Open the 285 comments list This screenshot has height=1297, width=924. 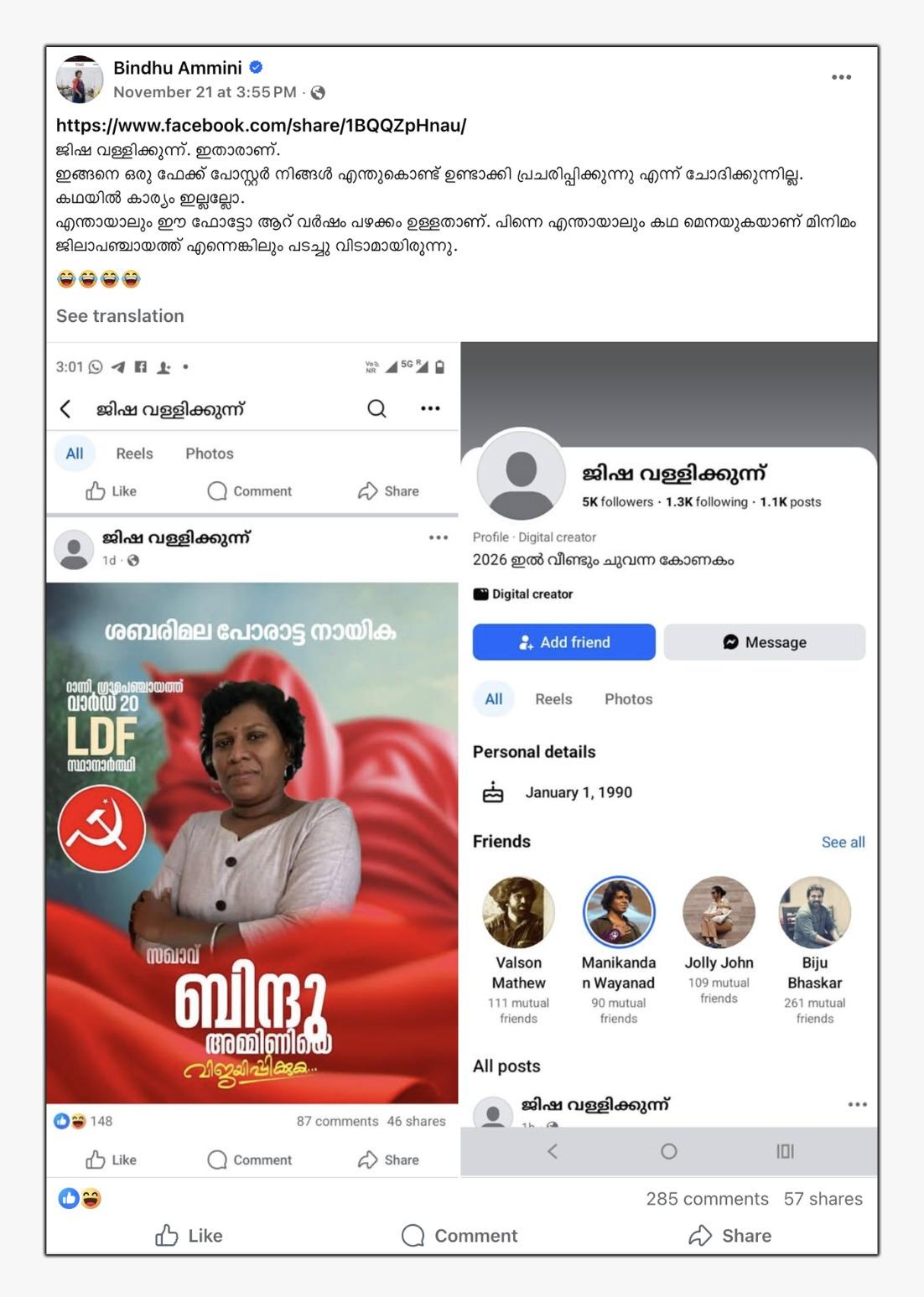tap(707, 1199)
